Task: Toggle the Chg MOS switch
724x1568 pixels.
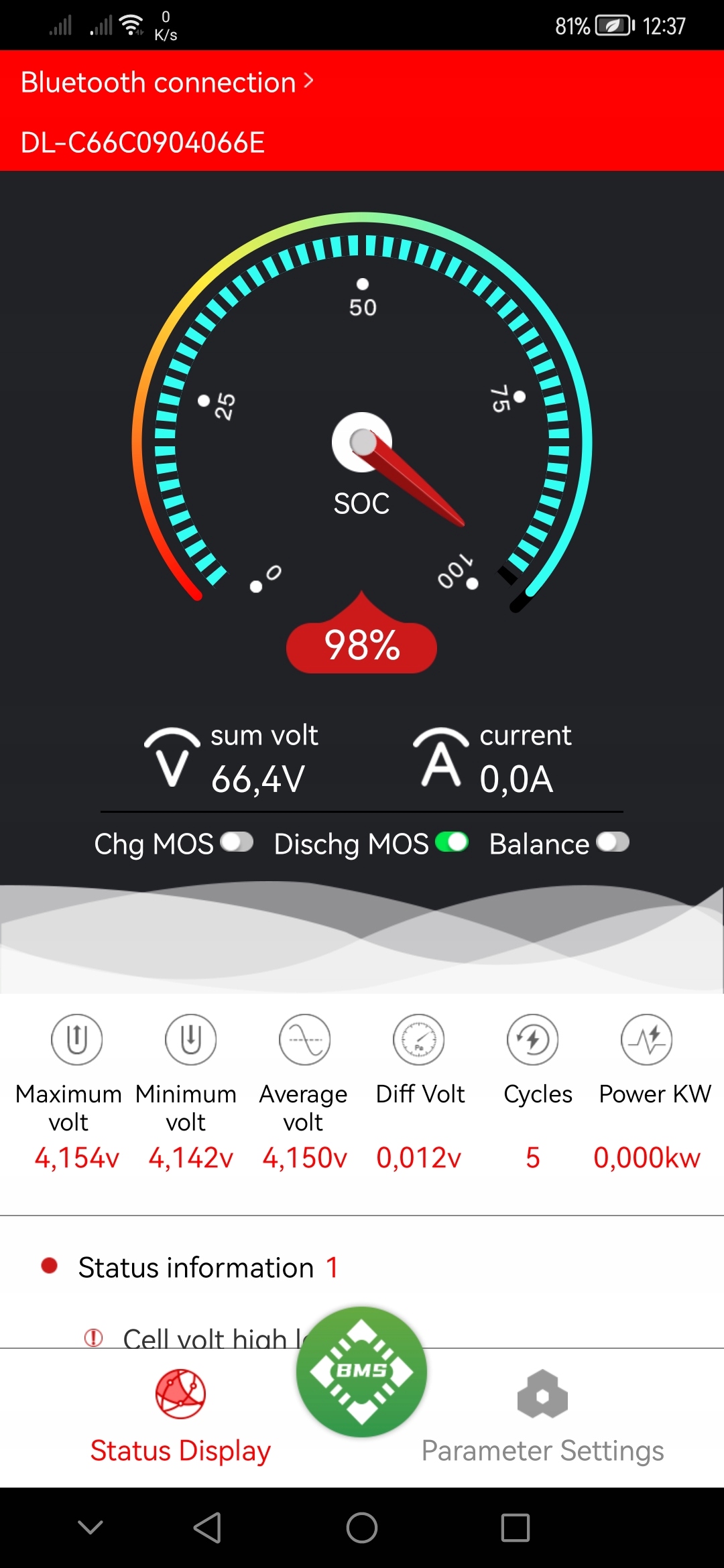Action: 237,842
